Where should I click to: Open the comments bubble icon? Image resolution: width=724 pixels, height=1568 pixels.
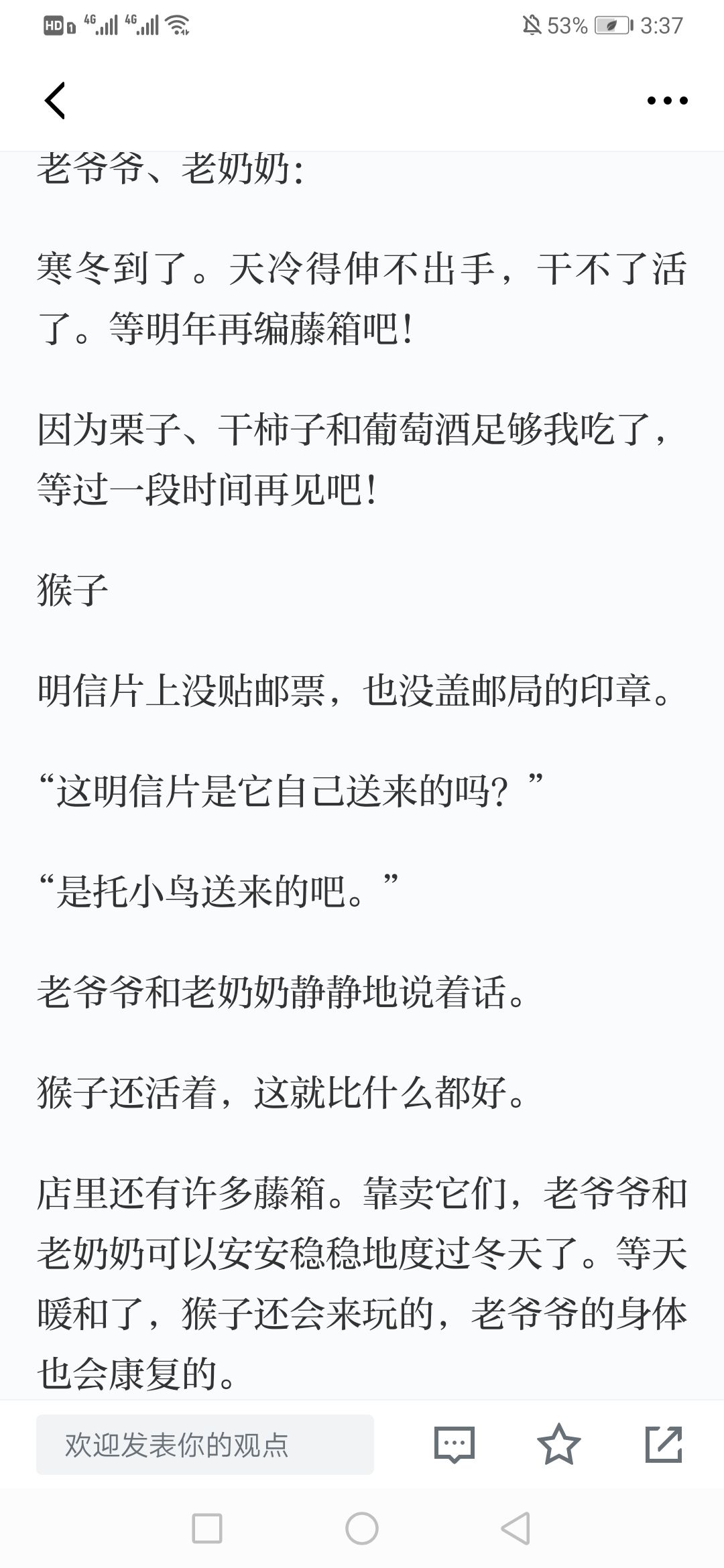pyautogui.click(x=455, y=1445)
